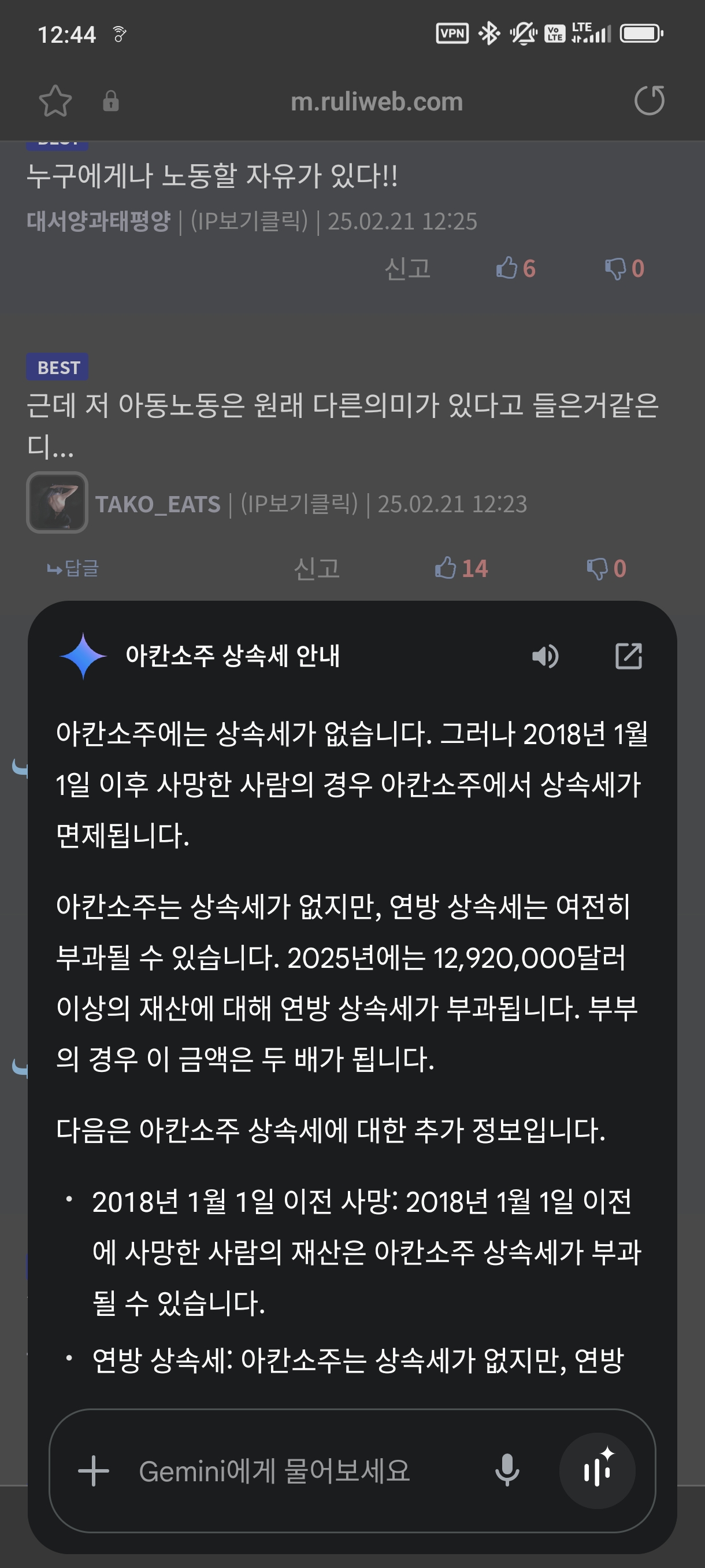This screenshot has width=705, height=1568.
Task: Upvote the comment by 대서양과태평양
Action: click(515, 268)
